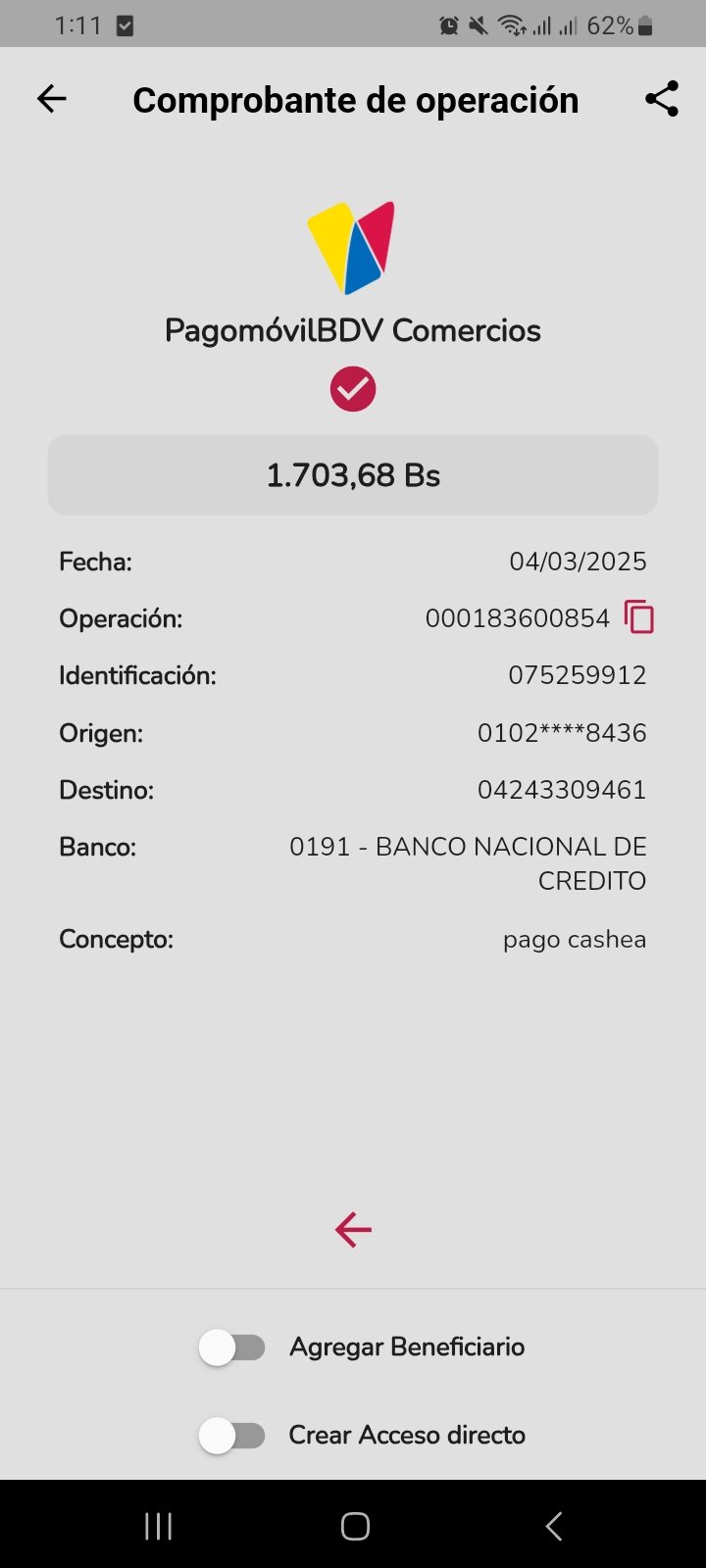Go to the phone's home screen
The image size is (706, 1568).
(x=355, y=1526)
